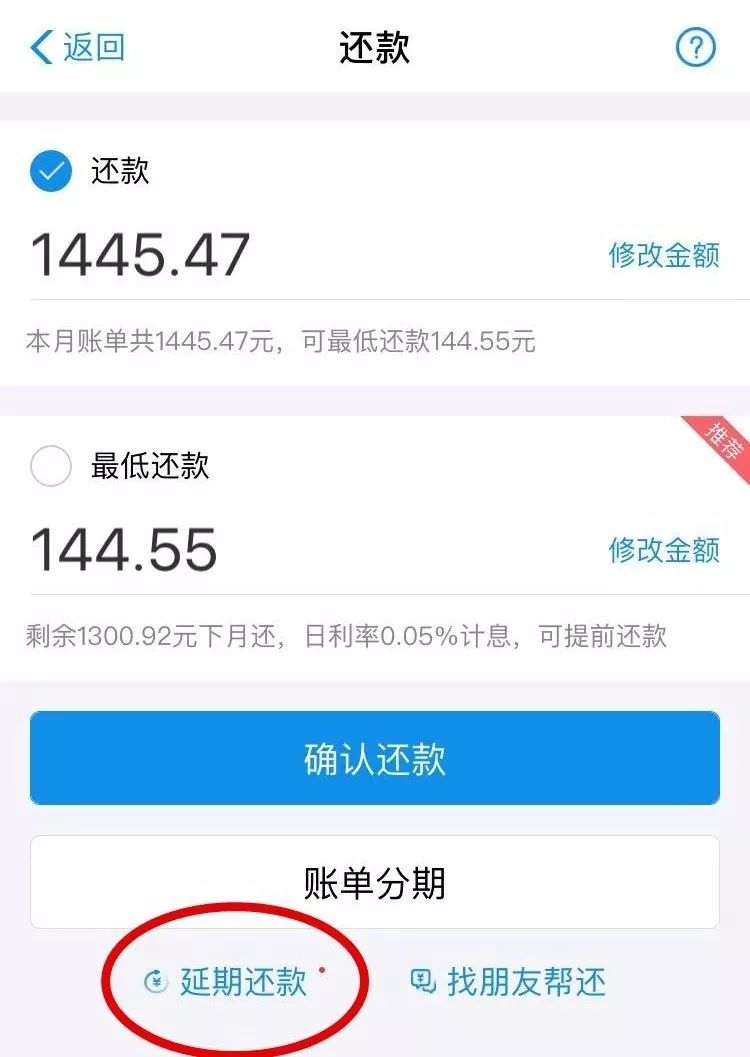750x1057 pixels.
Task: Open 修改金额 for the full repayment amount
Action: coord(663,255)
